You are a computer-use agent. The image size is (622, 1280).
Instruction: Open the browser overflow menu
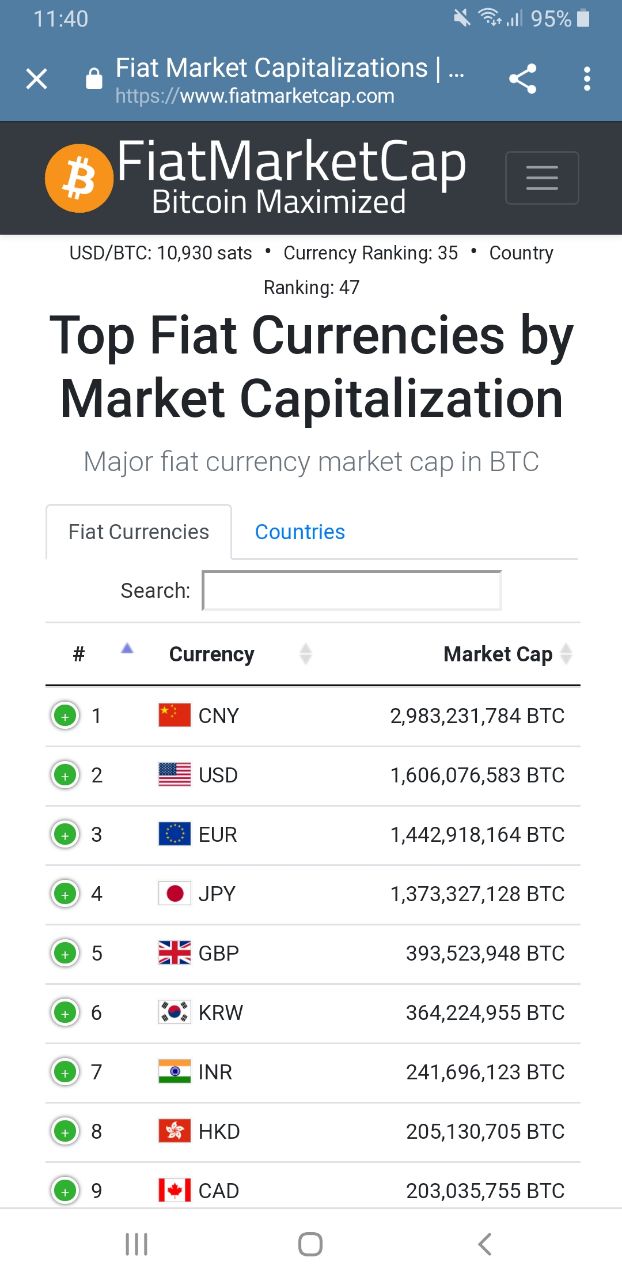point(587,79)
